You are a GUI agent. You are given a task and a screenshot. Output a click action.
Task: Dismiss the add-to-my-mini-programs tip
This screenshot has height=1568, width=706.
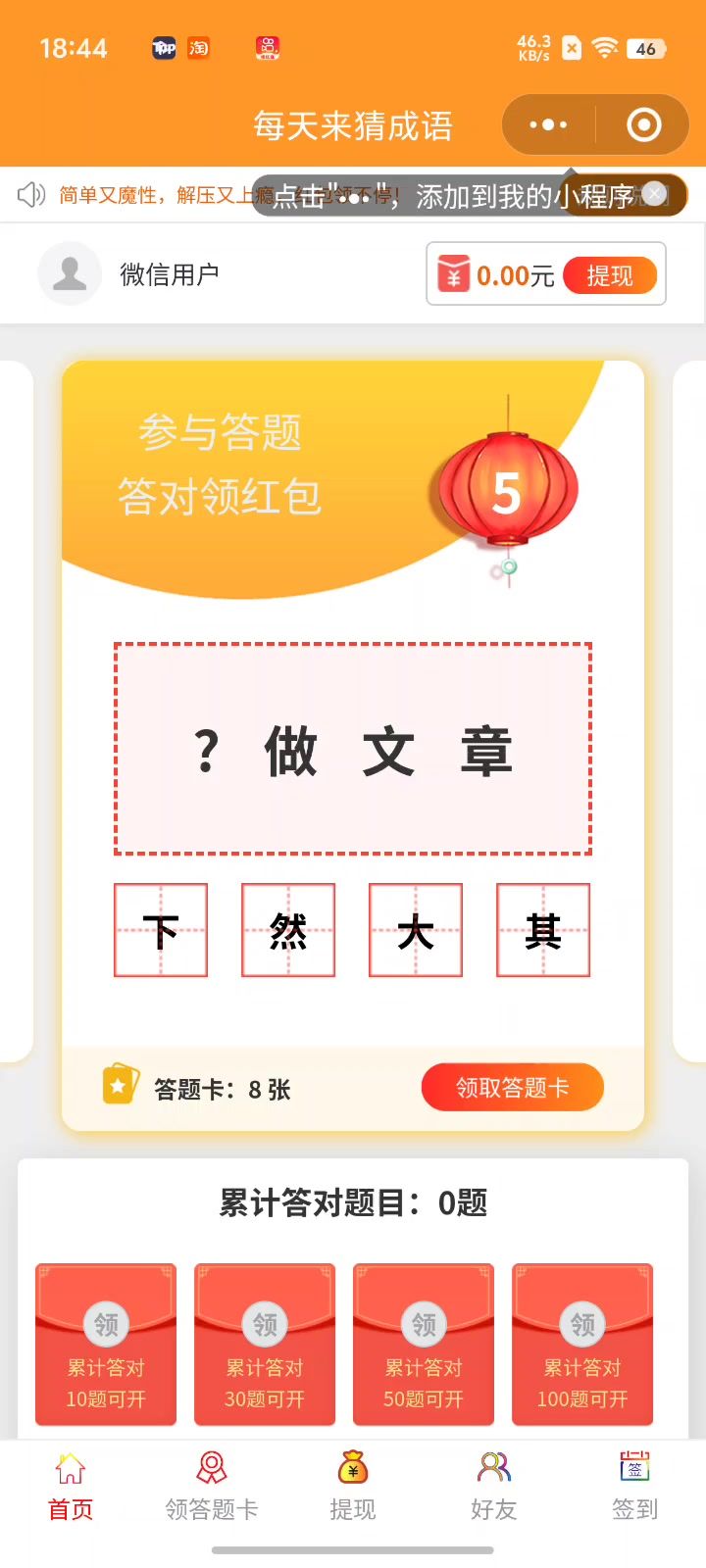click(655, 194)
